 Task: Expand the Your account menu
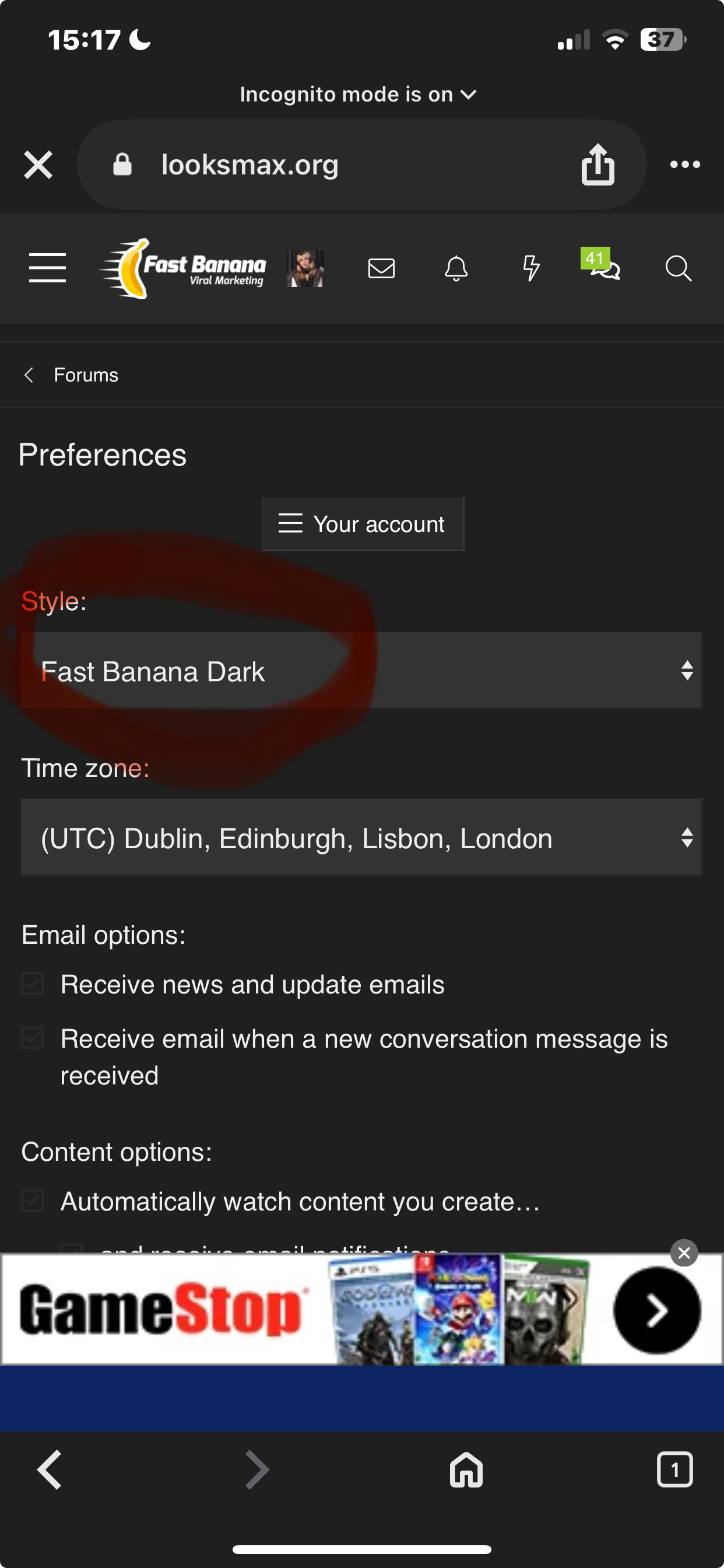362,524
